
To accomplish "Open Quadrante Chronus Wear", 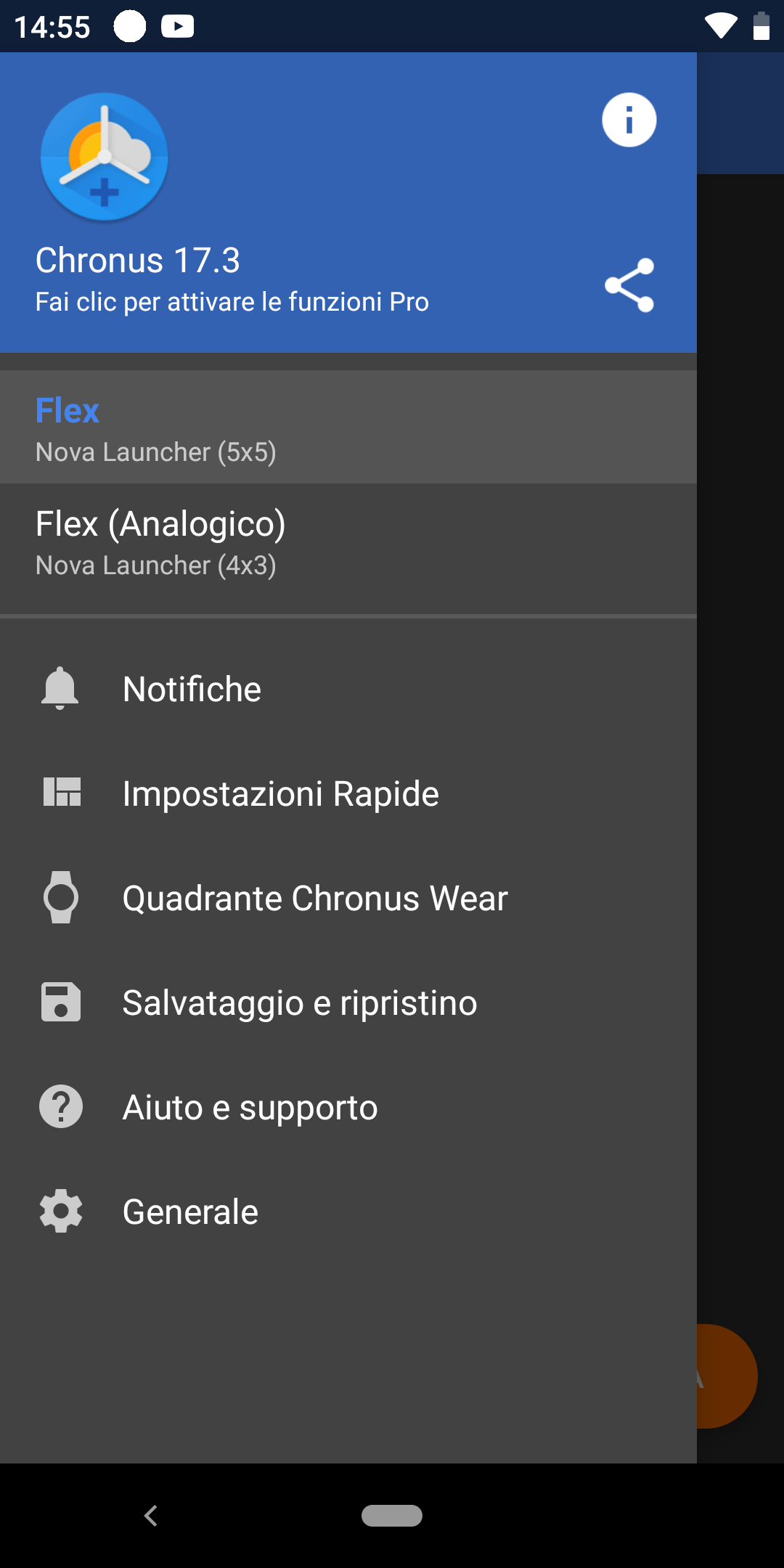I will [348, 898].
